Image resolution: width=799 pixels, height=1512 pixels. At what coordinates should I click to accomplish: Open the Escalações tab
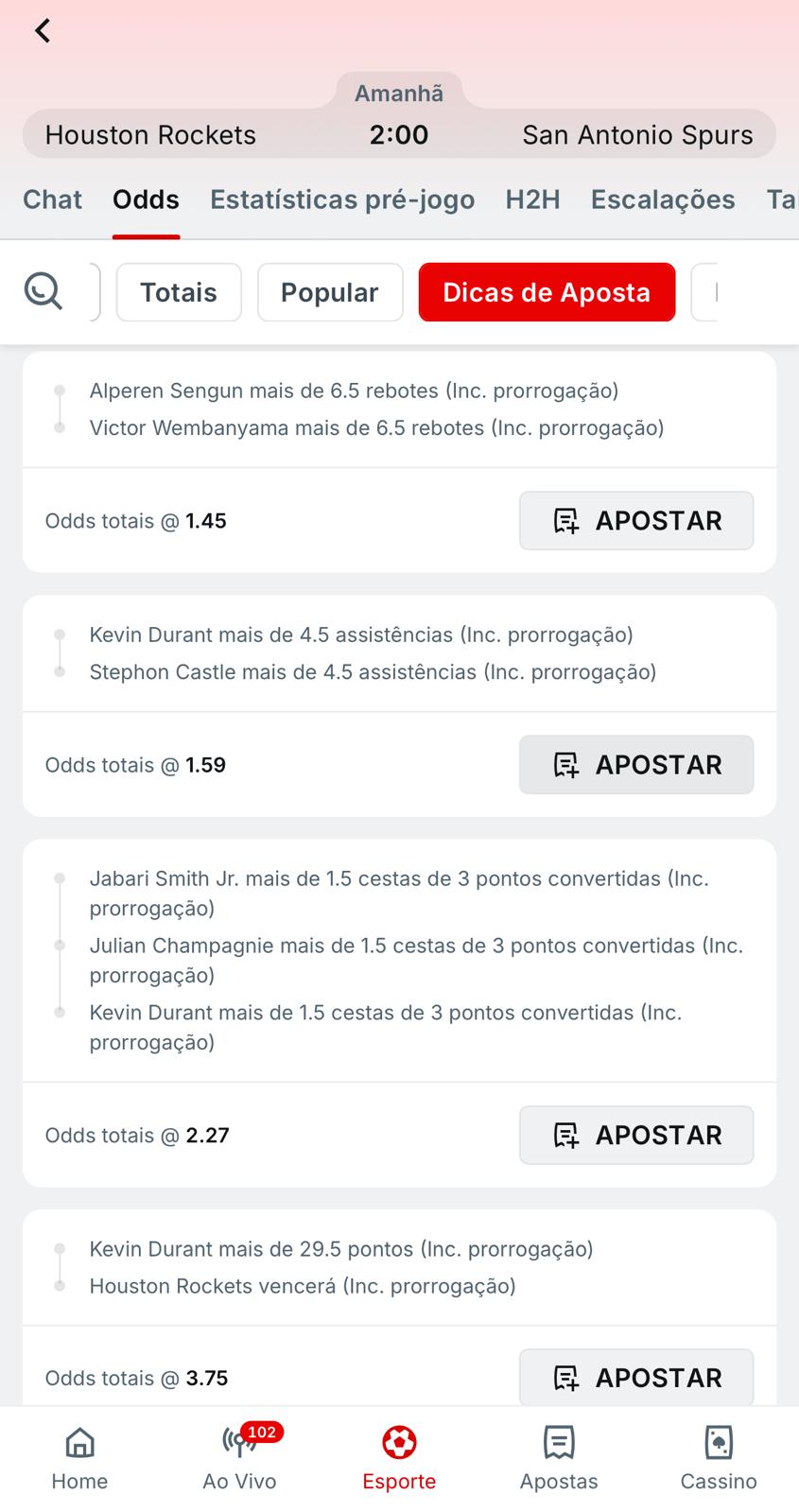(x=663, y=200)
